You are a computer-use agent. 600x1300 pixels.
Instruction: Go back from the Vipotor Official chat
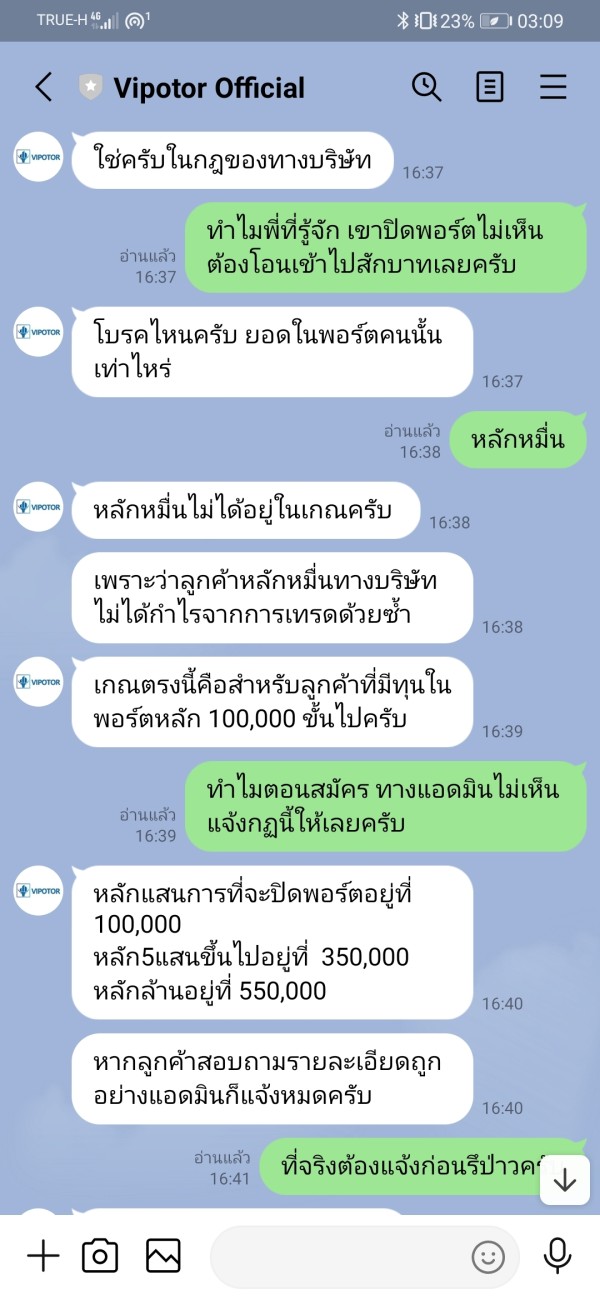click(x=43, y=87)
